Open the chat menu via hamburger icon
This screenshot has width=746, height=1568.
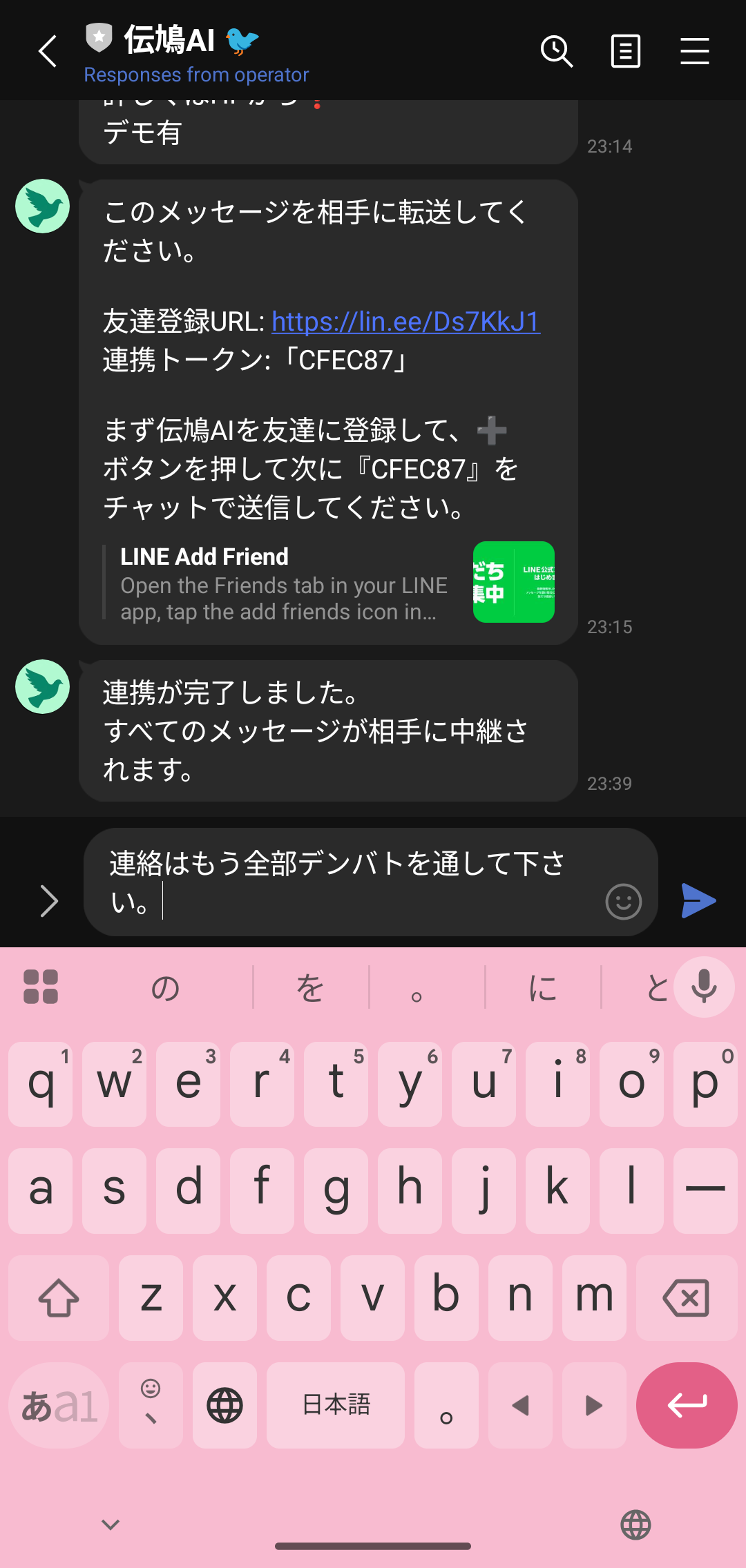[695, 52]
